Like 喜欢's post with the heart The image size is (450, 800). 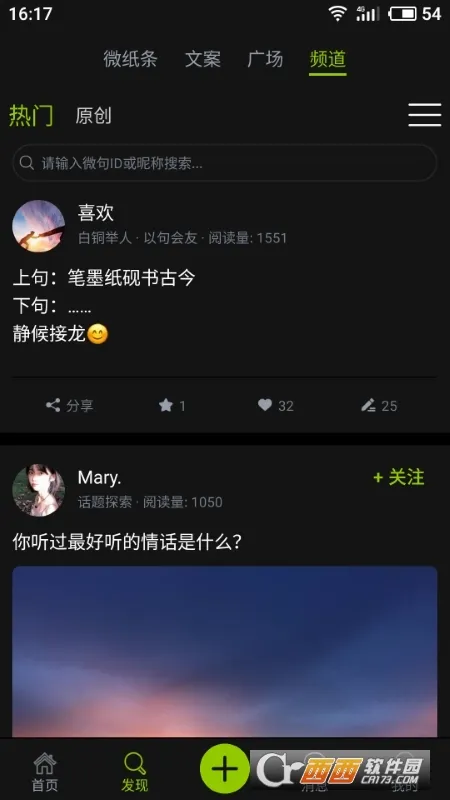click(276, 406)
